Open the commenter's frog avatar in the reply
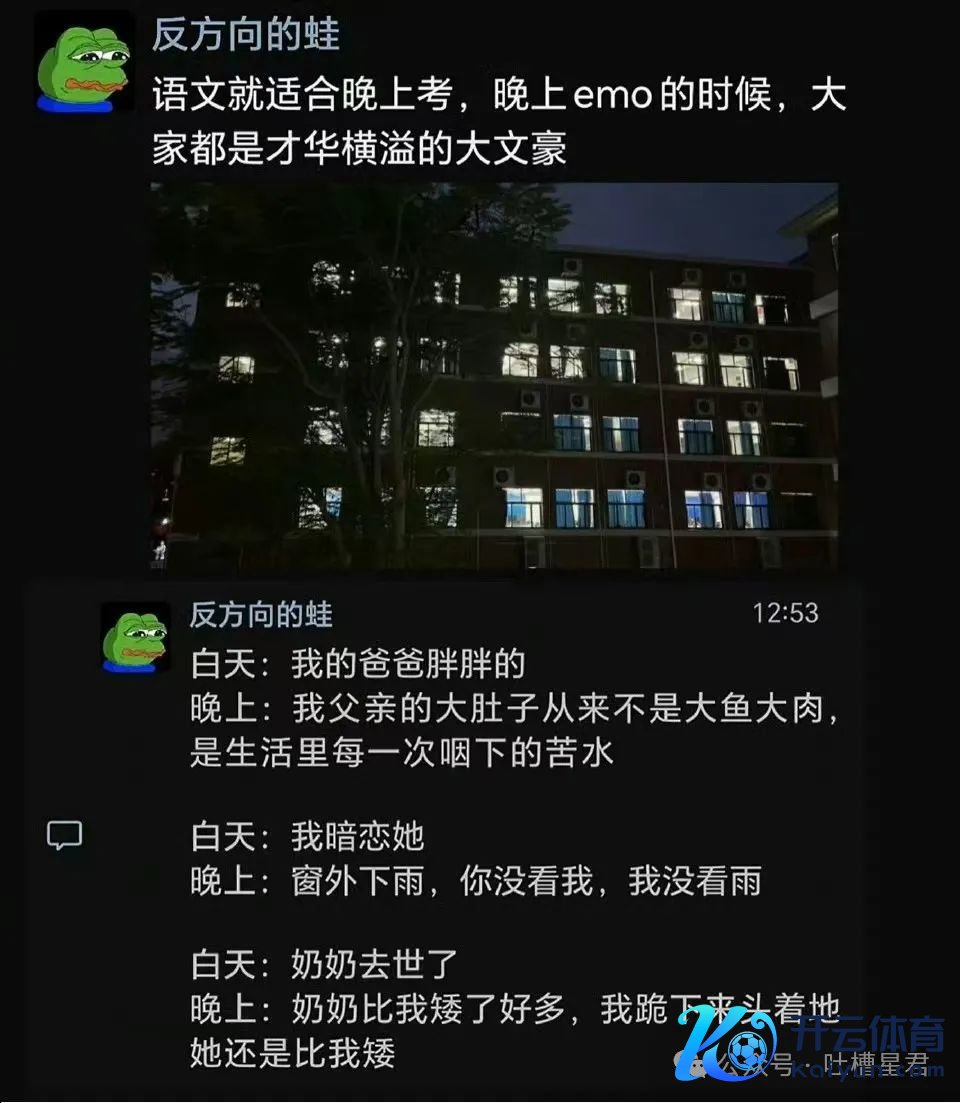Viewport: 960px width, 1103px height. click(135, 637)
